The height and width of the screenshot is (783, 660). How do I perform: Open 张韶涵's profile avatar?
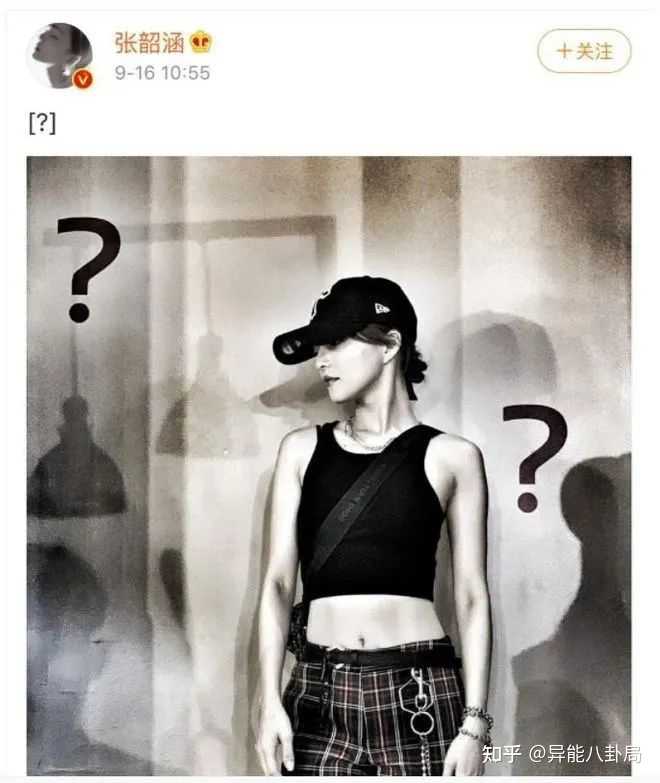(60, 54)
